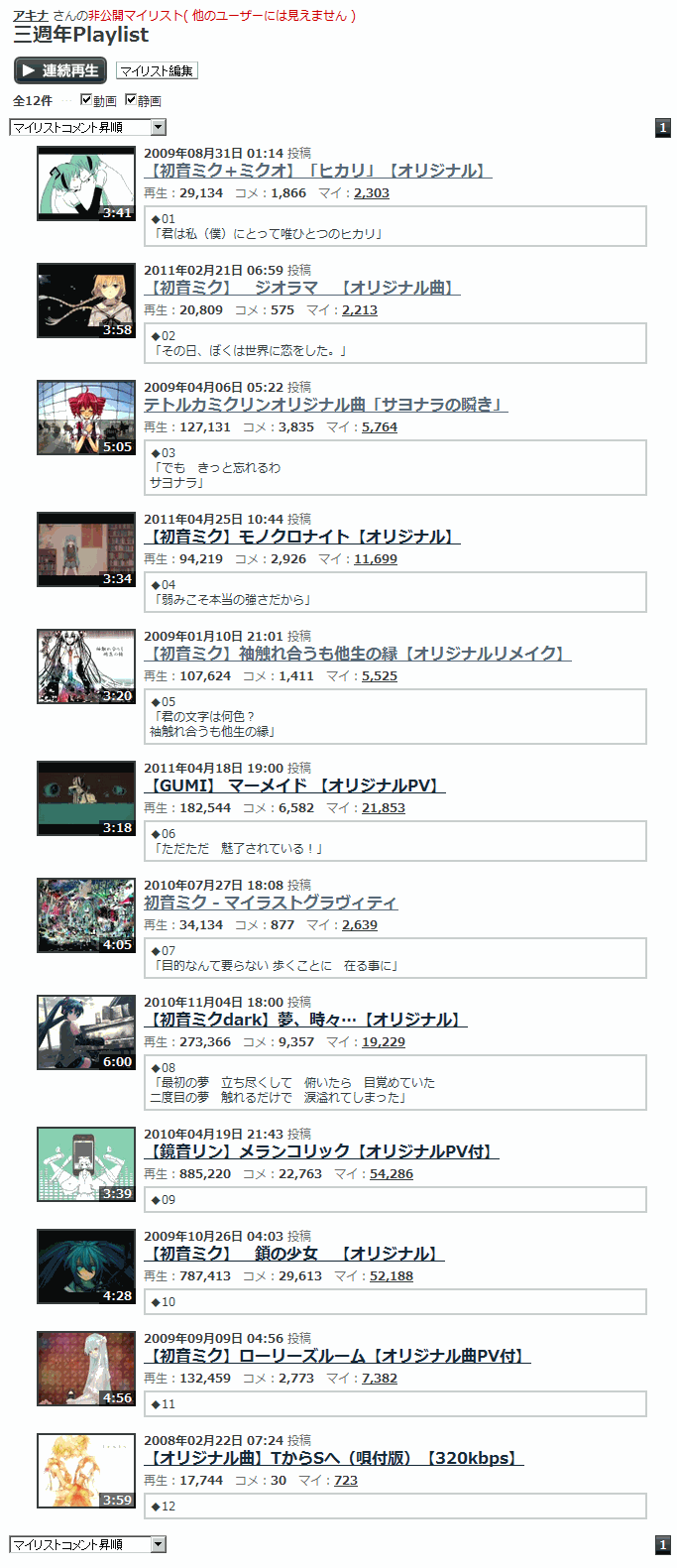Viewport: 677px width, 1568px height.
Task: Start continuous playback with 連続再生
Action: click(59, 70)
